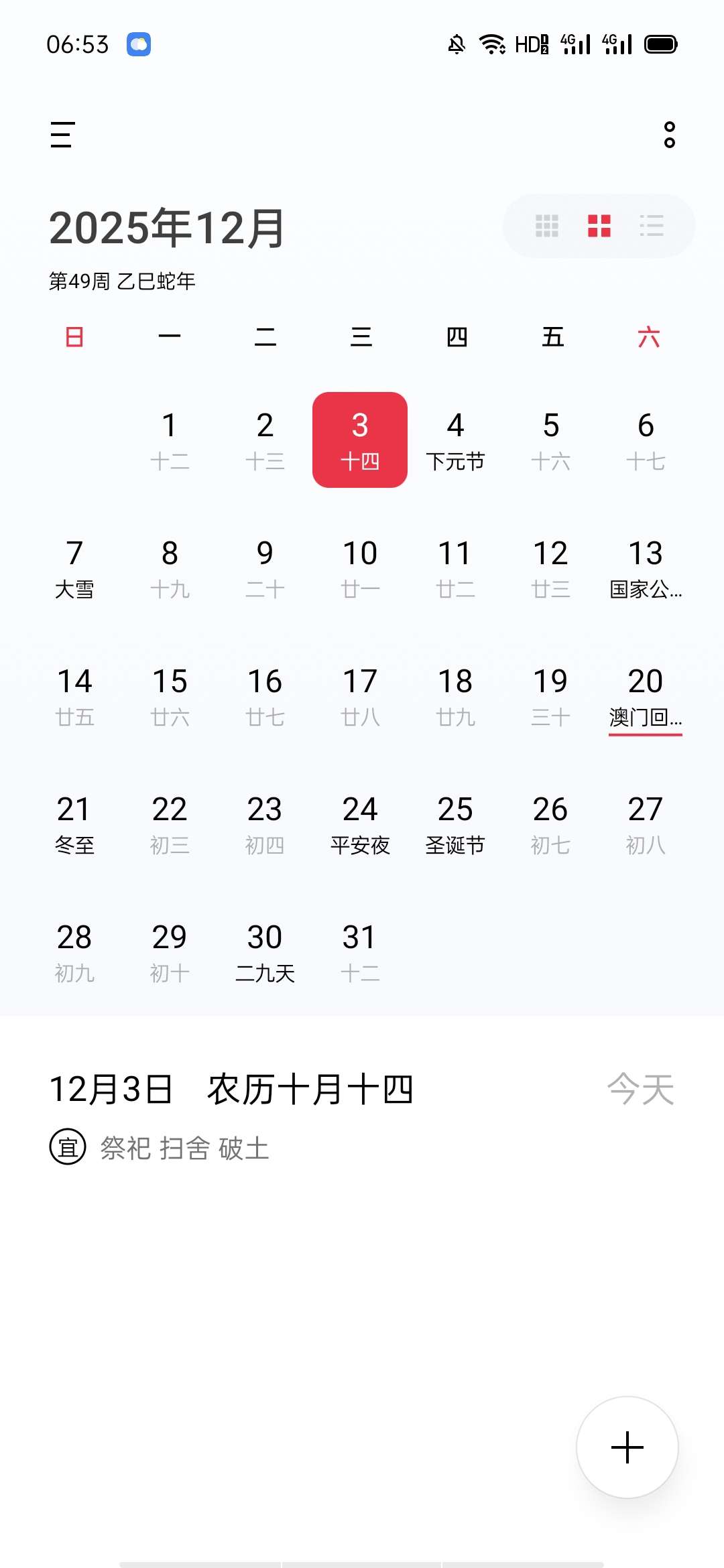
Task: Select December 31 in the calendar
Action: pyautogui.click(x=360, y=952)
